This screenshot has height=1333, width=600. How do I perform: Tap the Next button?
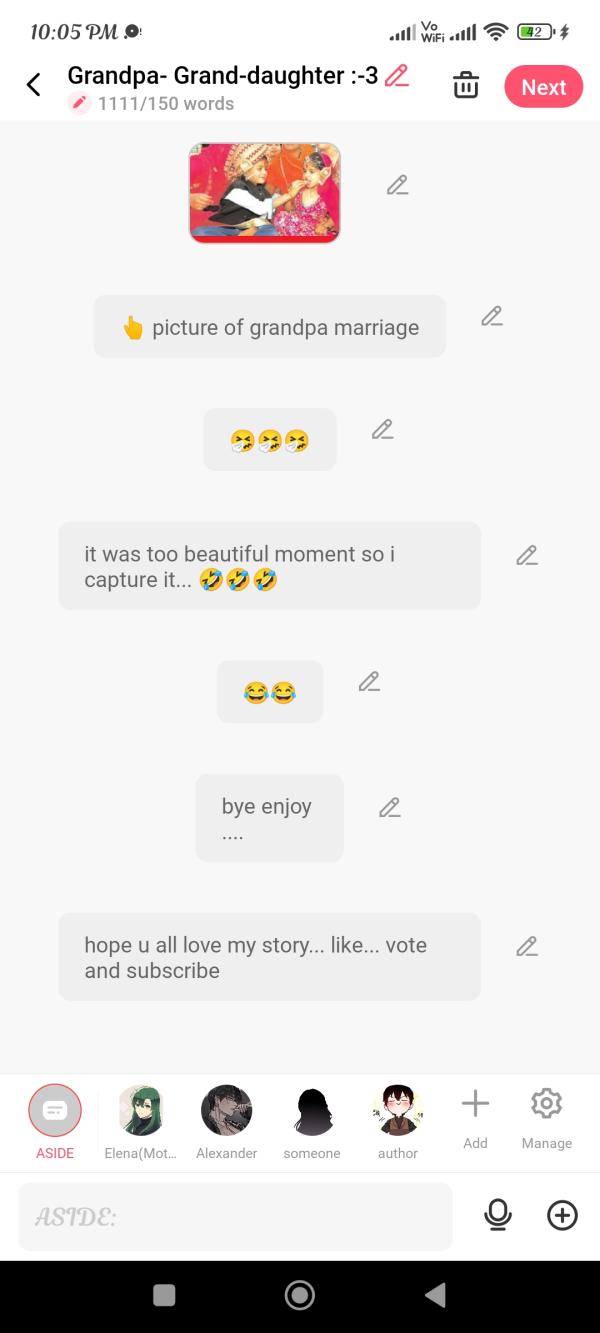(x=543, y=87)
